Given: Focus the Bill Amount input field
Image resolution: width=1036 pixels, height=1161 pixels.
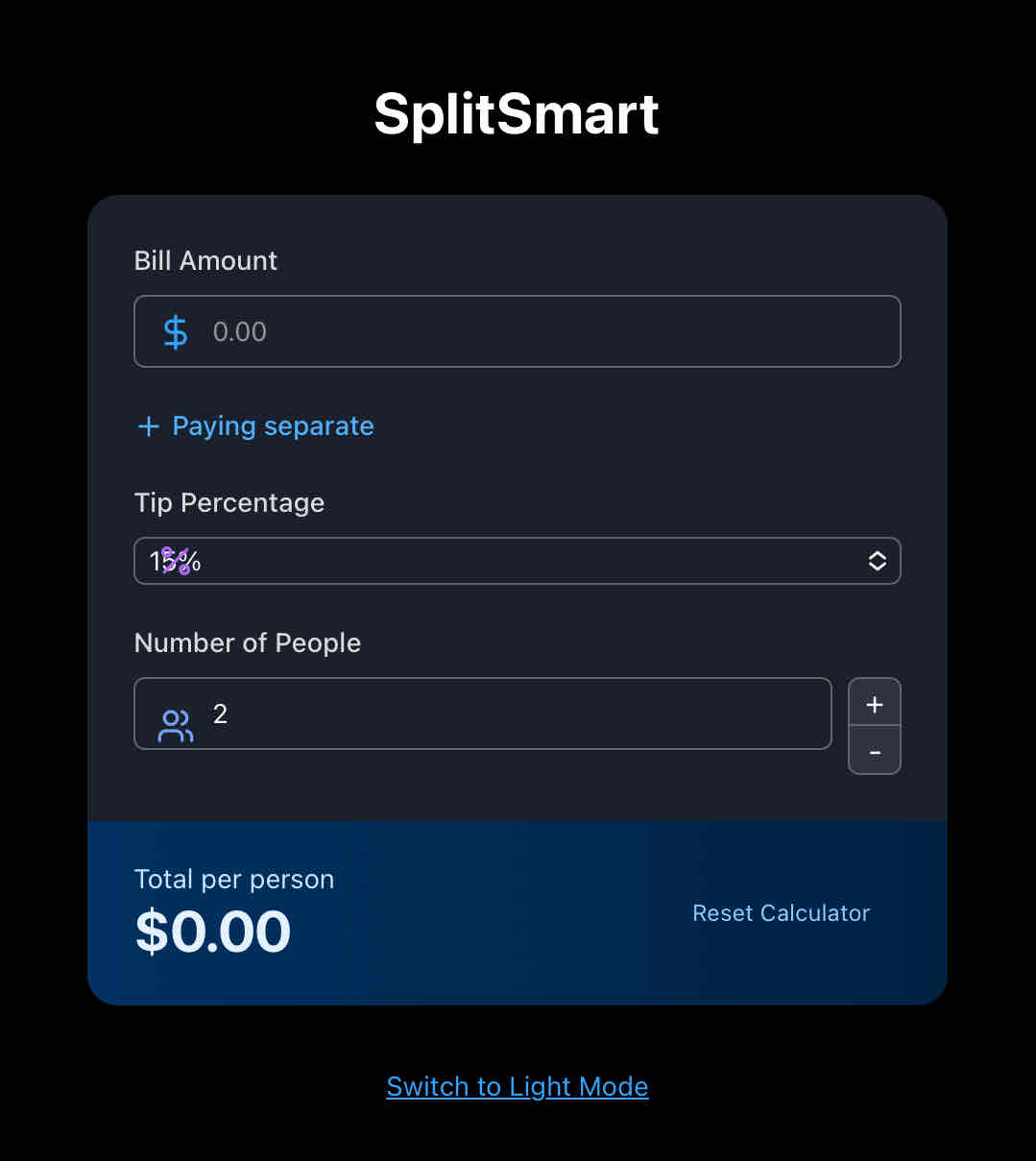Looking at the screenshot, I should coord(538,331).
